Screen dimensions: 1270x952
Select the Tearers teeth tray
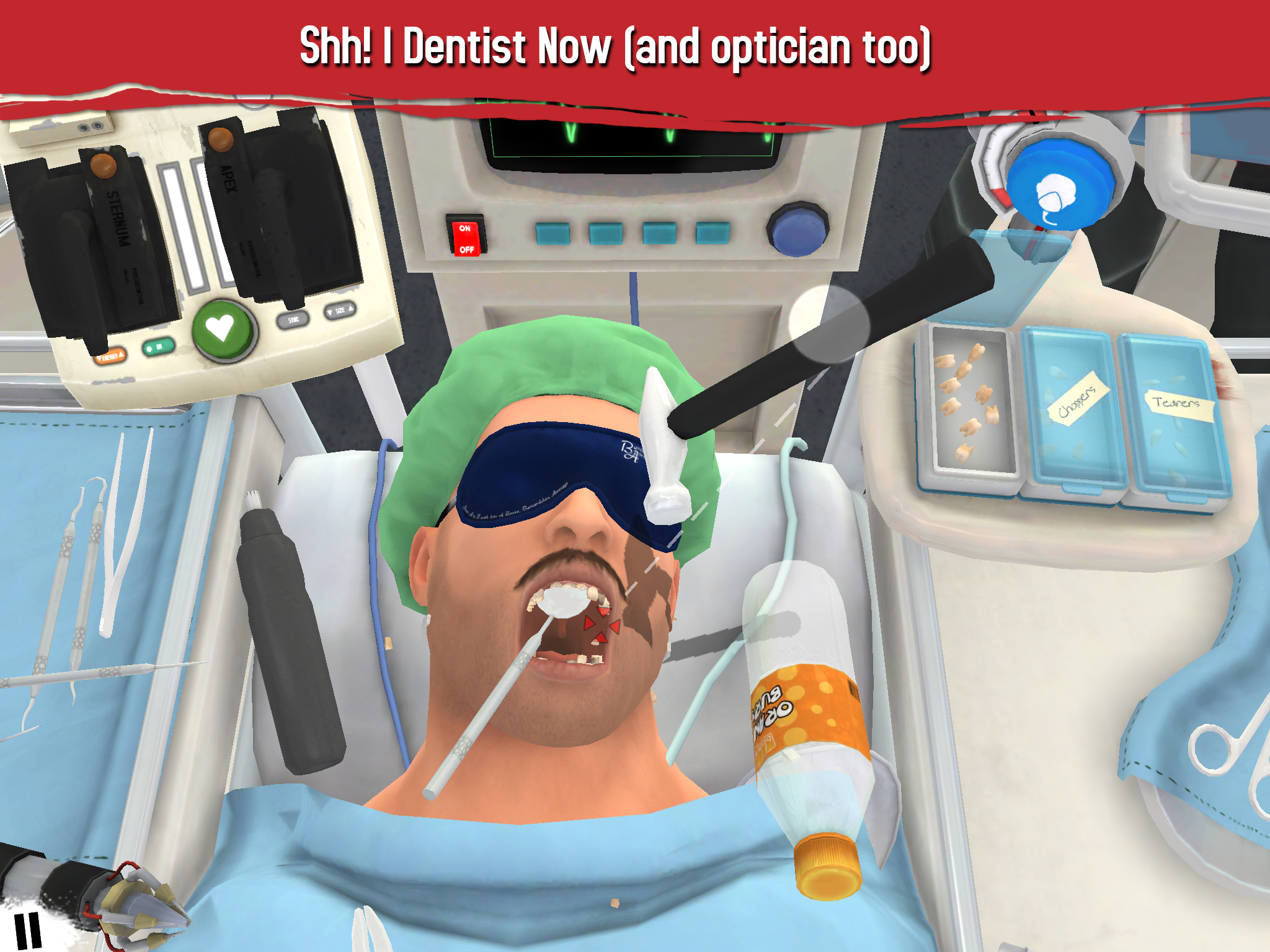coord(1172,412)
